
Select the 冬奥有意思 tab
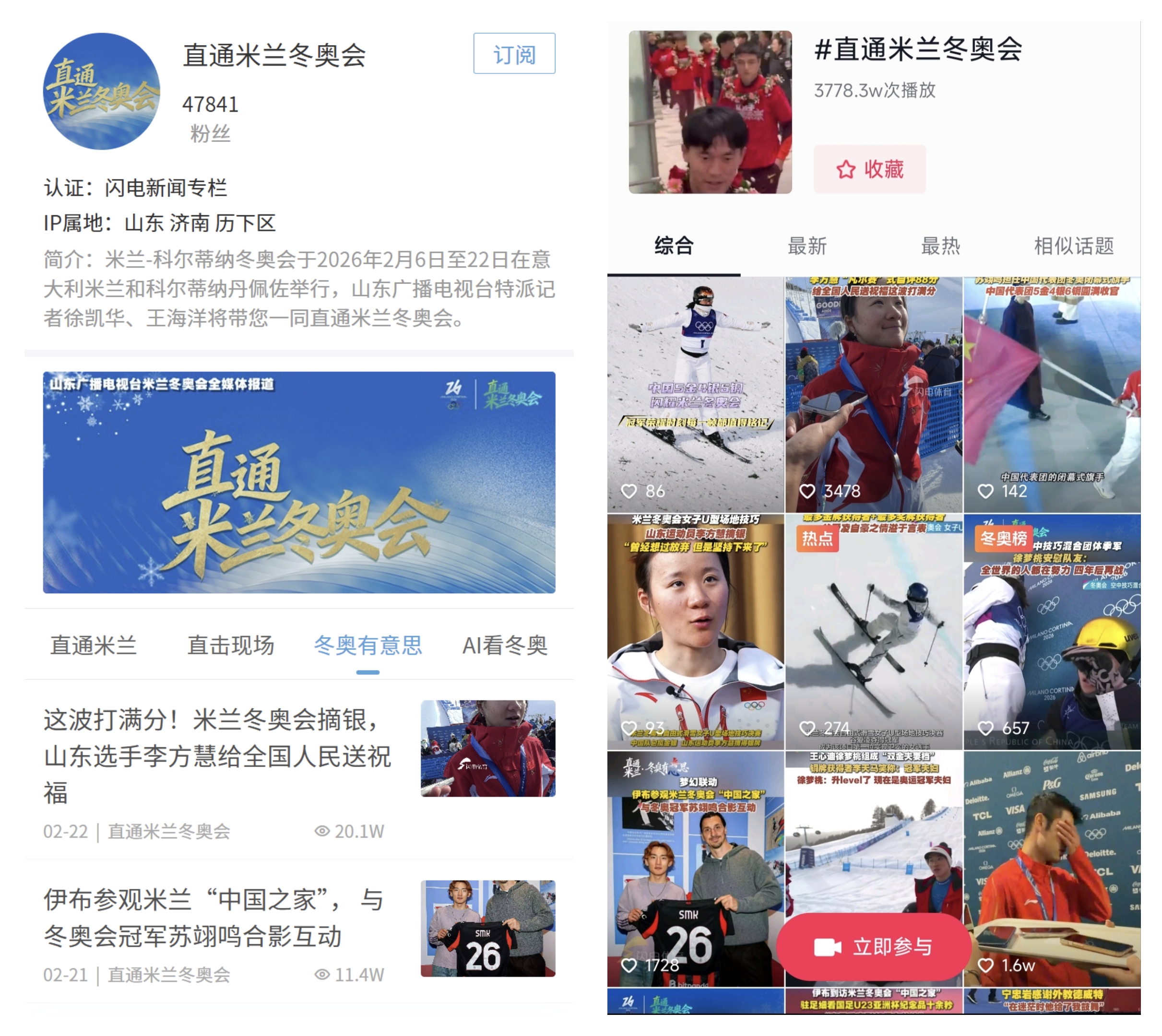click(x=368, y=646)
